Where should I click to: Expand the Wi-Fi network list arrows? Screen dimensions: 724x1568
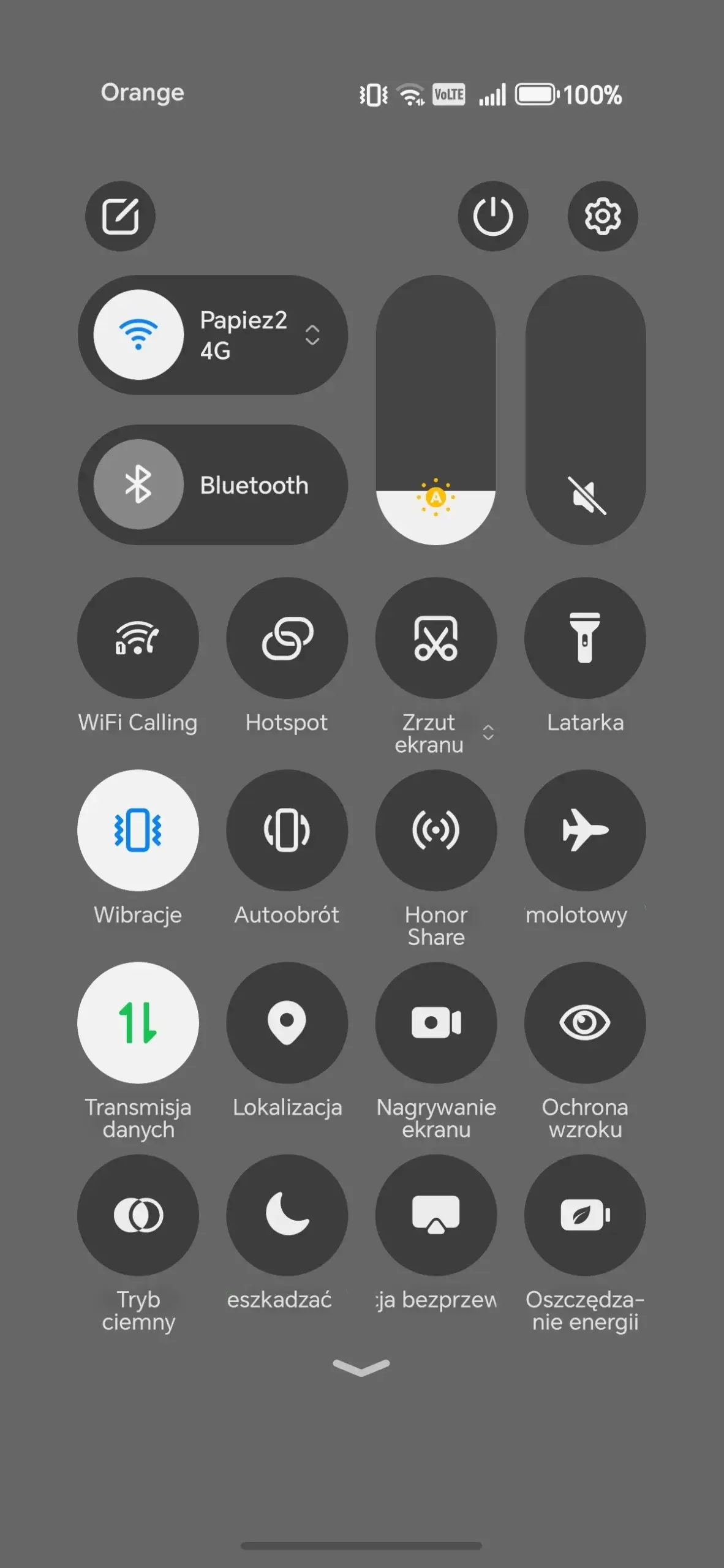312,335
